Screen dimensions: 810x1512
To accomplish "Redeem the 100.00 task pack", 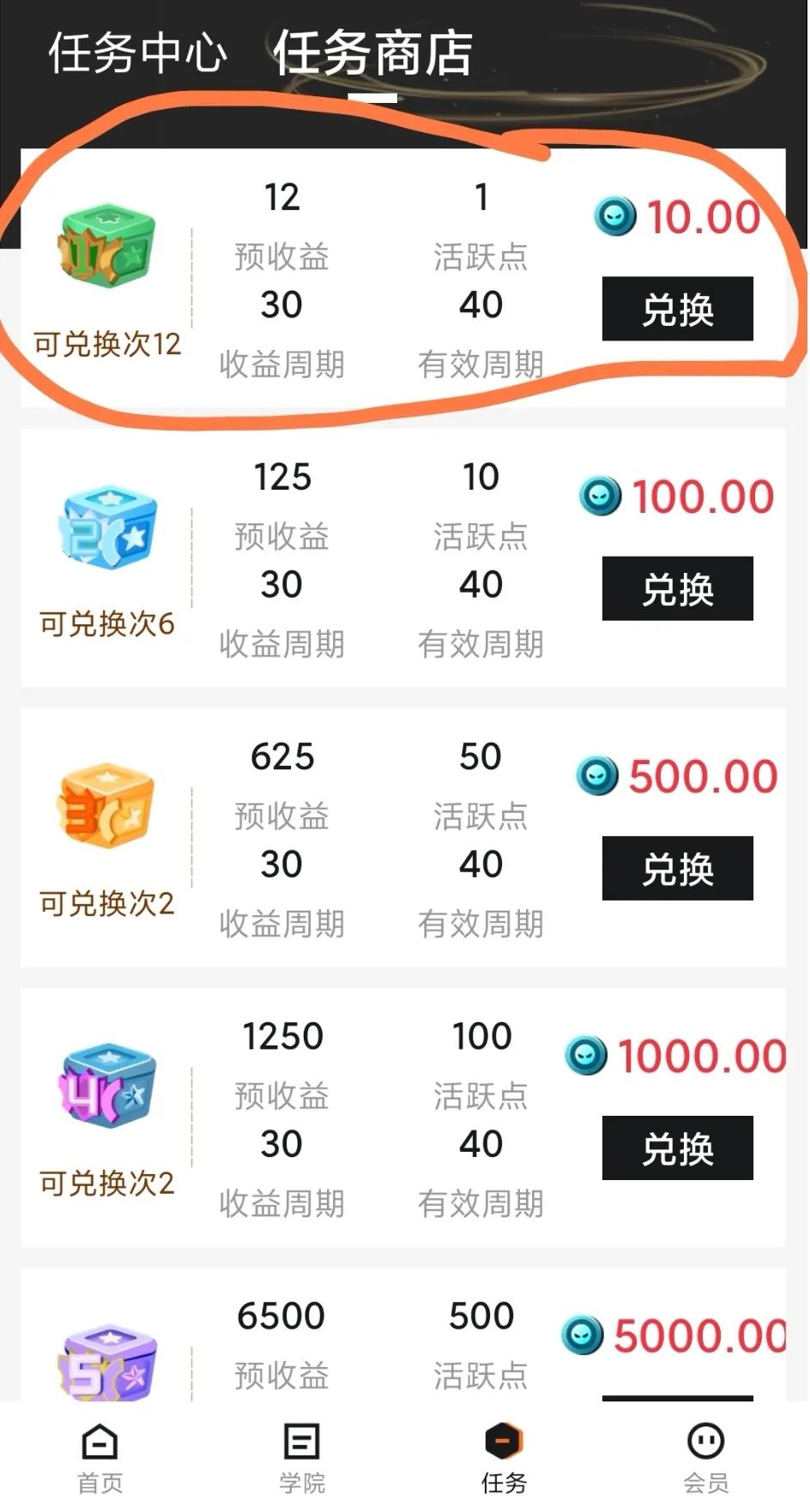I will coord(677,588).
